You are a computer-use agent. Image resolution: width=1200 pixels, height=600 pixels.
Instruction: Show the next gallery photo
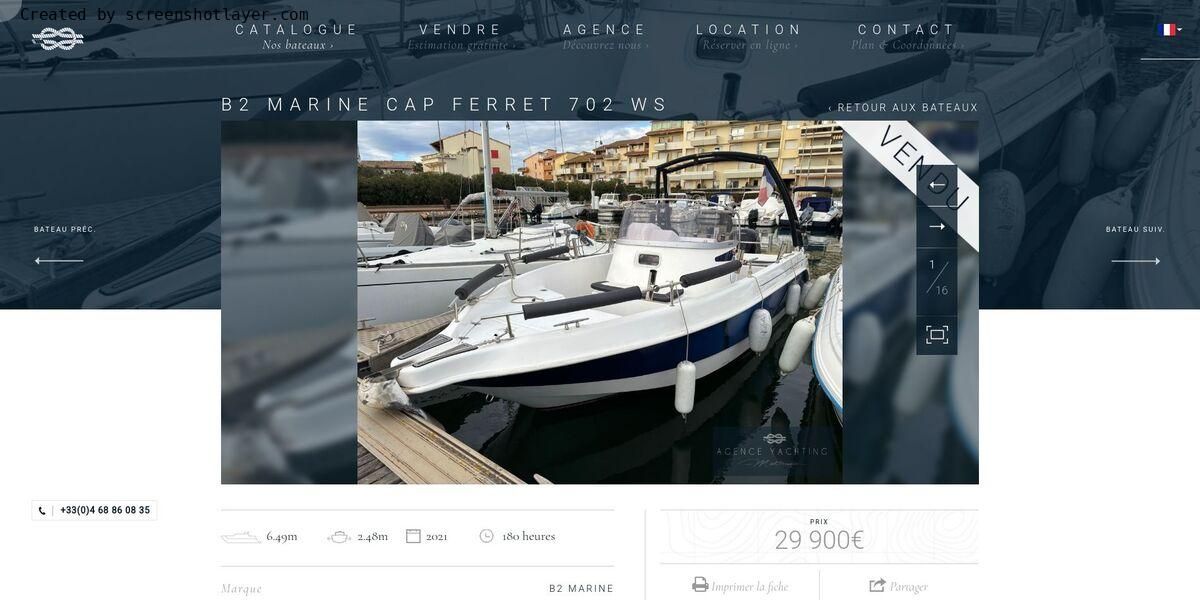click(x=937, y=227)
